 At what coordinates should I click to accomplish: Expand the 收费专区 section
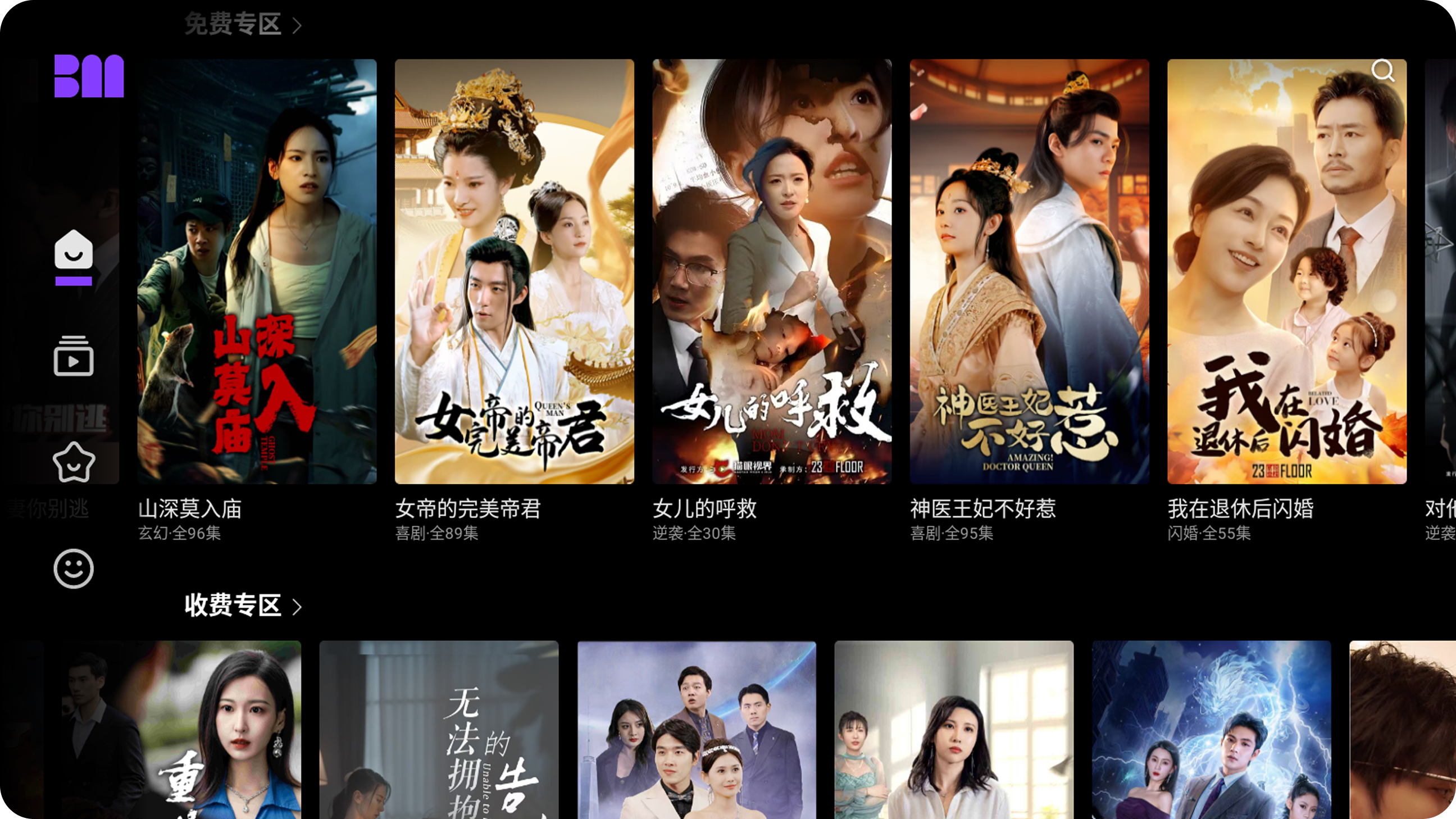tap(243, 606)
